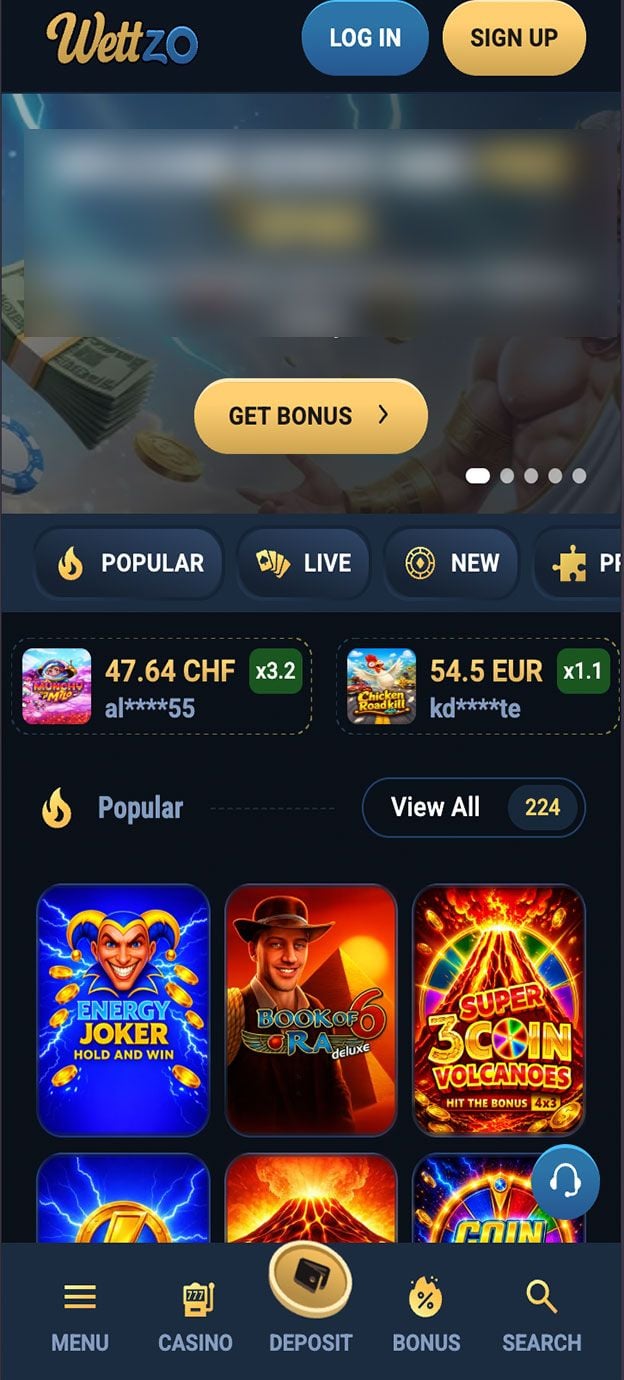Screen dimensions: 624x1380
Task: View all 224 popular games
Action: [x=473, y=807]
